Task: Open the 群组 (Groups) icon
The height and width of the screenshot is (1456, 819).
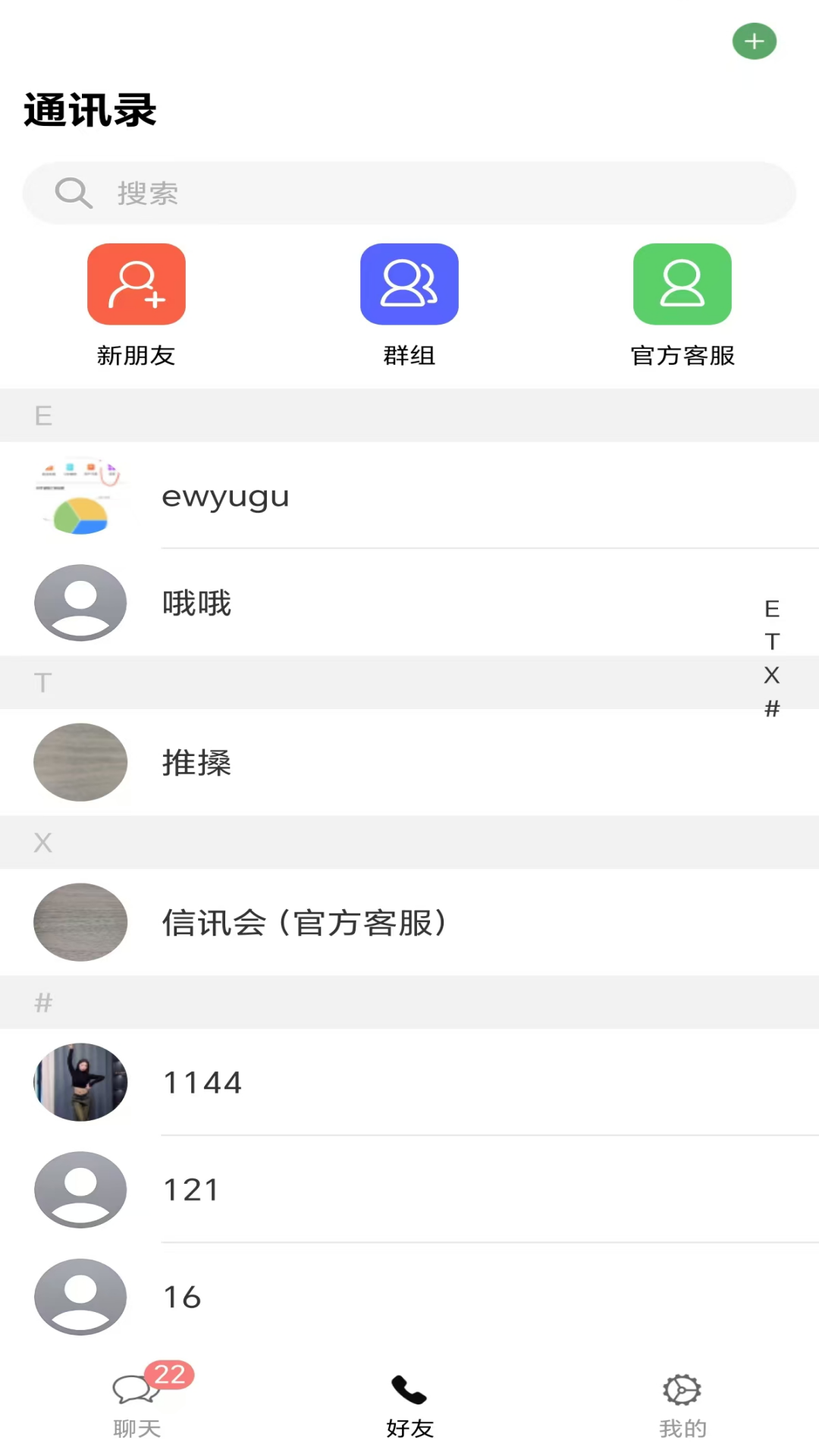Action: [x=409, y=284]
